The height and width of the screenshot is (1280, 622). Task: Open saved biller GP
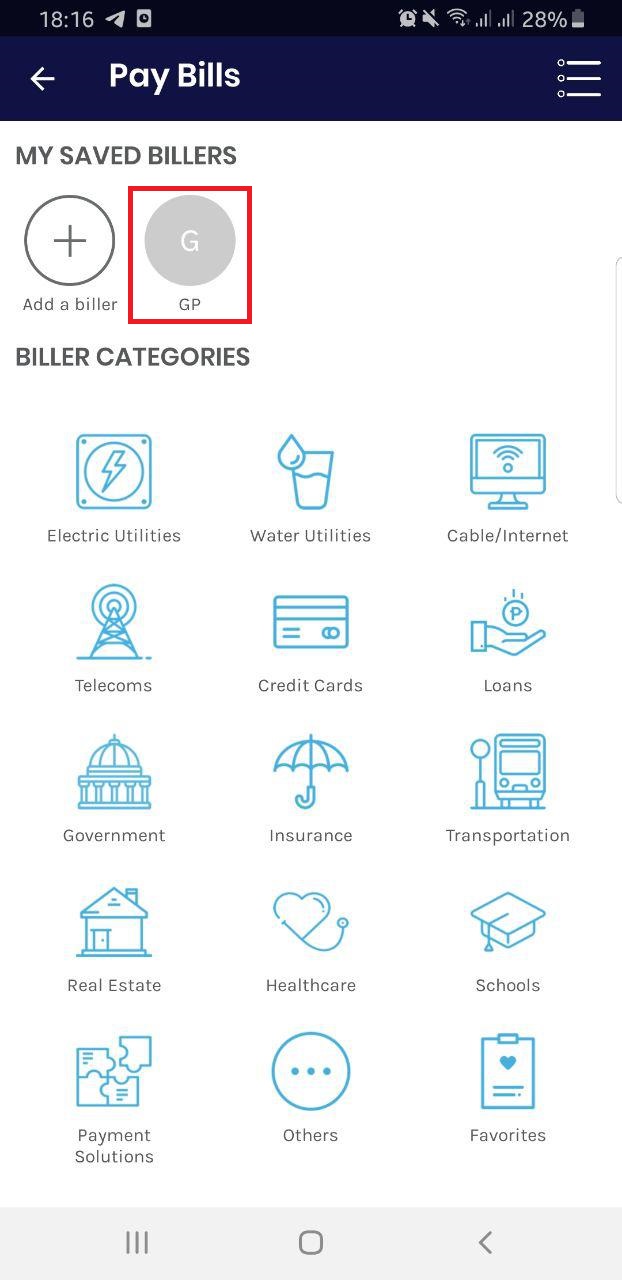click(x=190, y=255)
